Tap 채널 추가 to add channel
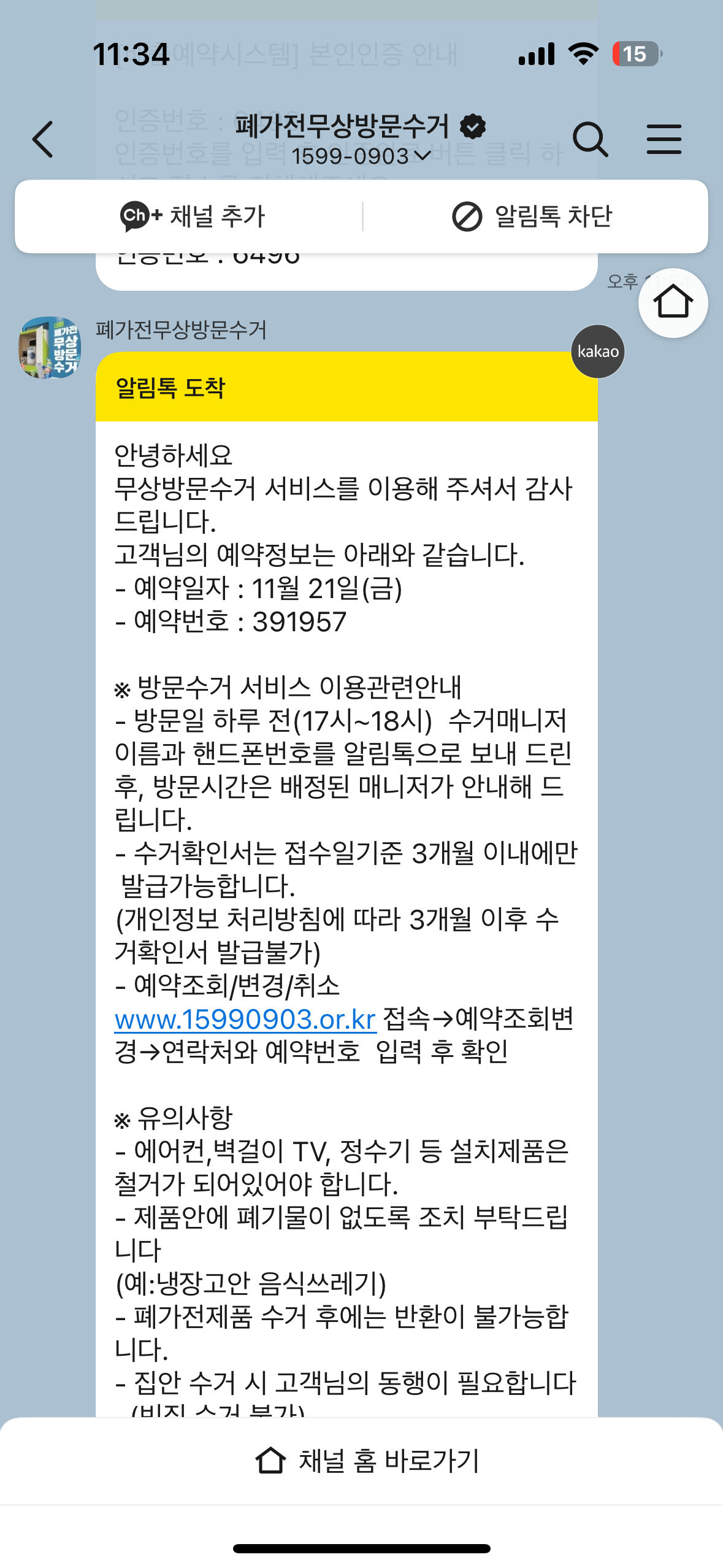The height and width of the screenshot is (1568, 723). (193, 217)
